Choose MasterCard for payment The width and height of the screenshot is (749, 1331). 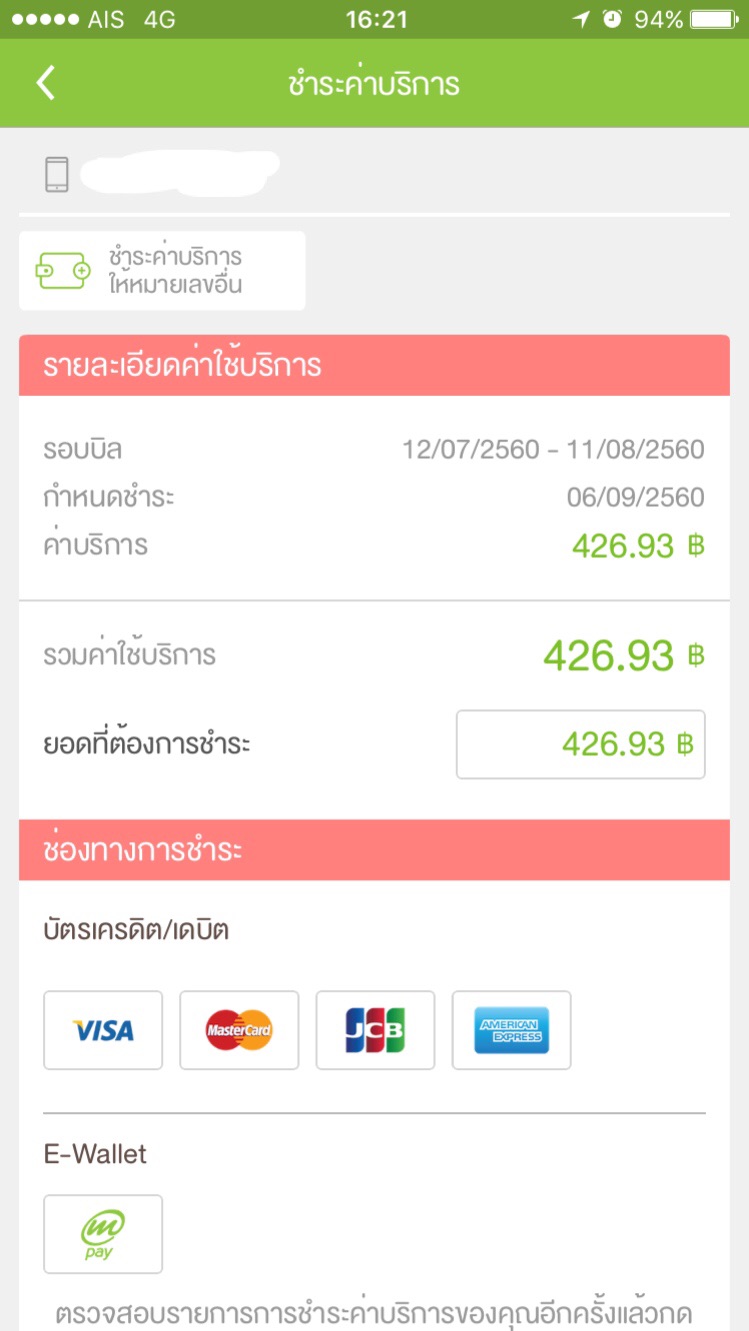(x=239, y=1030)
